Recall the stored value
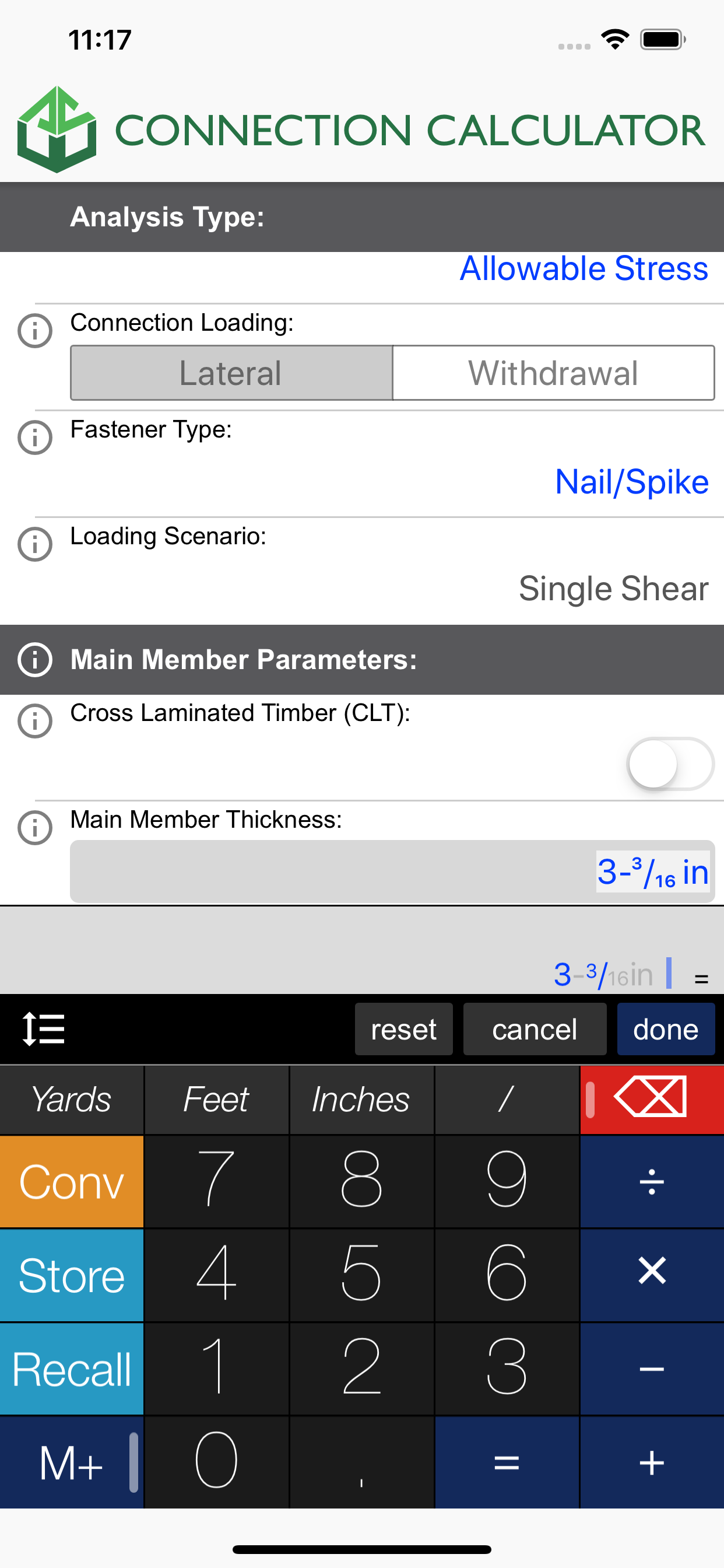This screenshot has height=1568, width=724. point(72,1369)
